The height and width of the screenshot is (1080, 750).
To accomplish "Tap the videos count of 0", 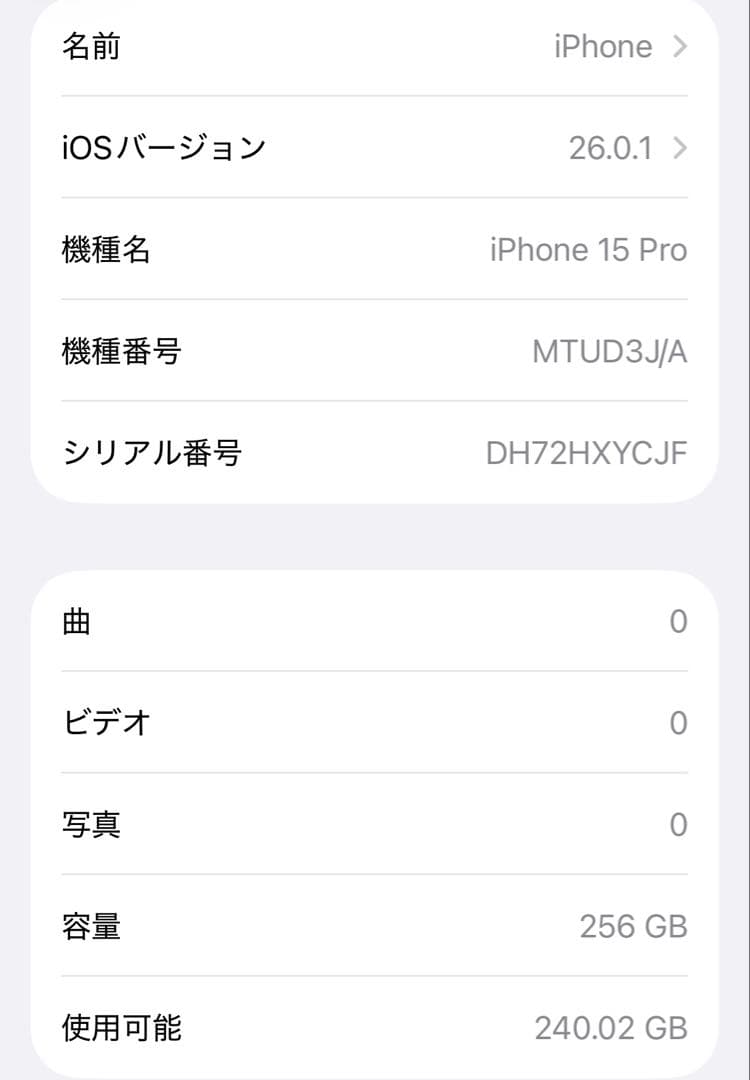I will click(x=679, y=723).
